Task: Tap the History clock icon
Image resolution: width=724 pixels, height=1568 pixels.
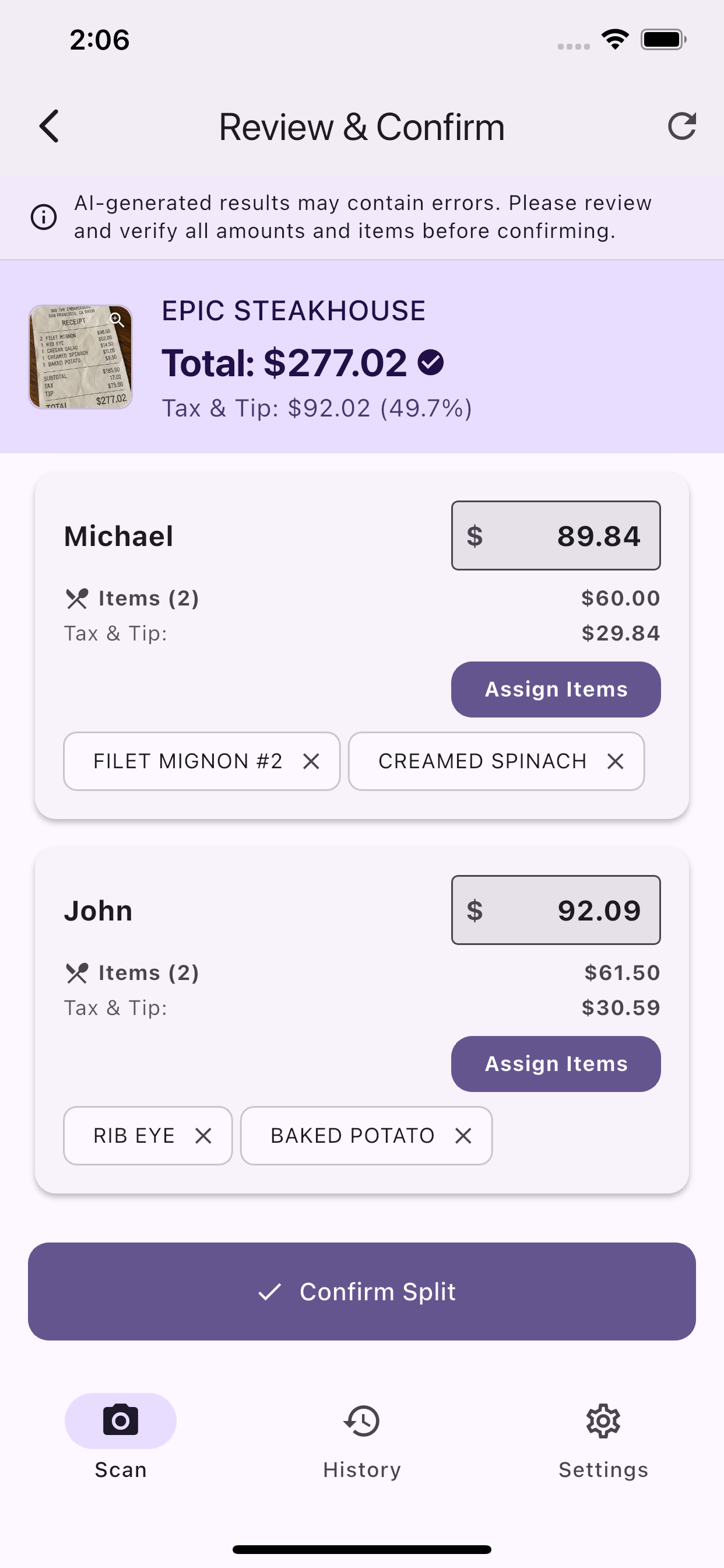Action: point(361,1422)
